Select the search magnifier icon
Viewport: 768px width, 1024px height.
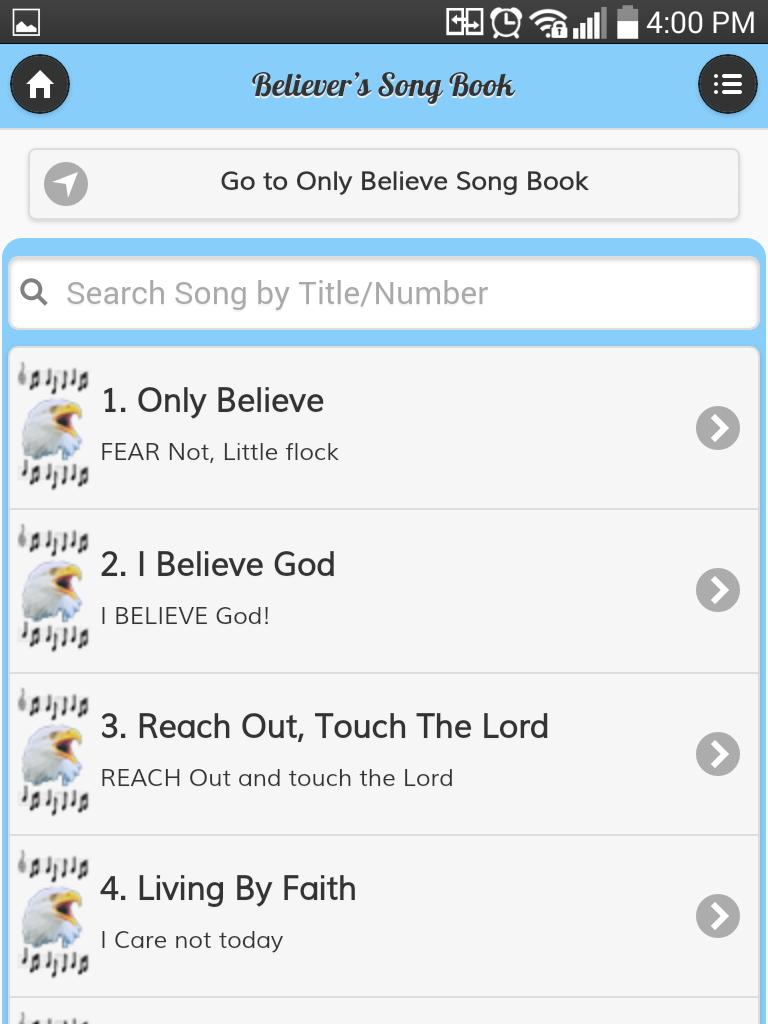35,292
